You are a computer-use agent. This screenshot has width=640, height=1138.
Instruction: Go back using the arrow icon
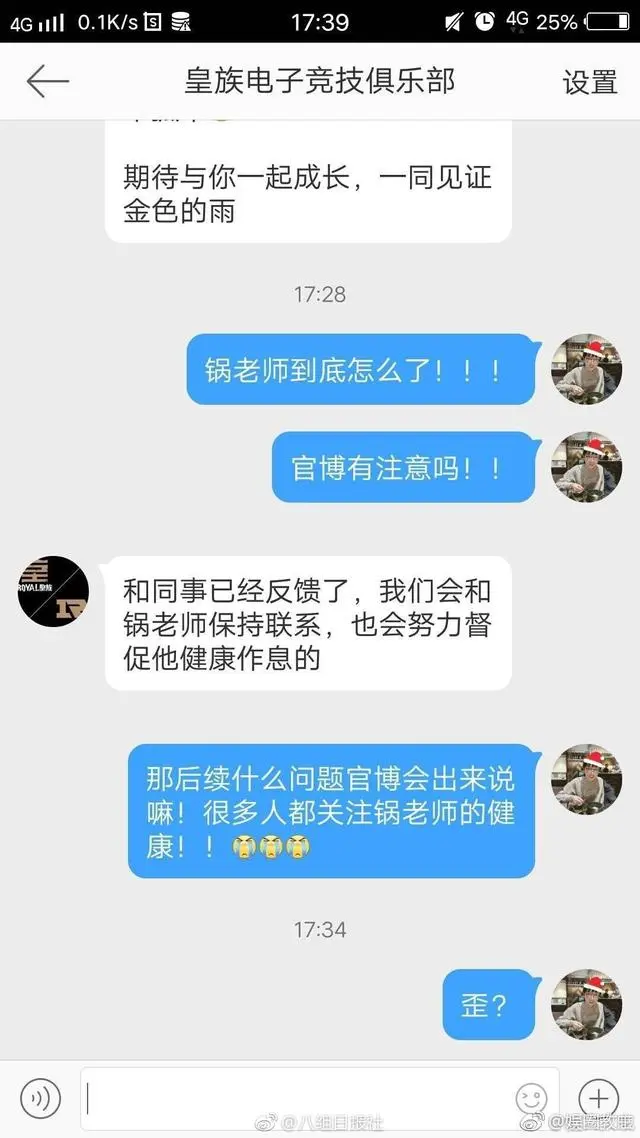[x=47, y=81]
